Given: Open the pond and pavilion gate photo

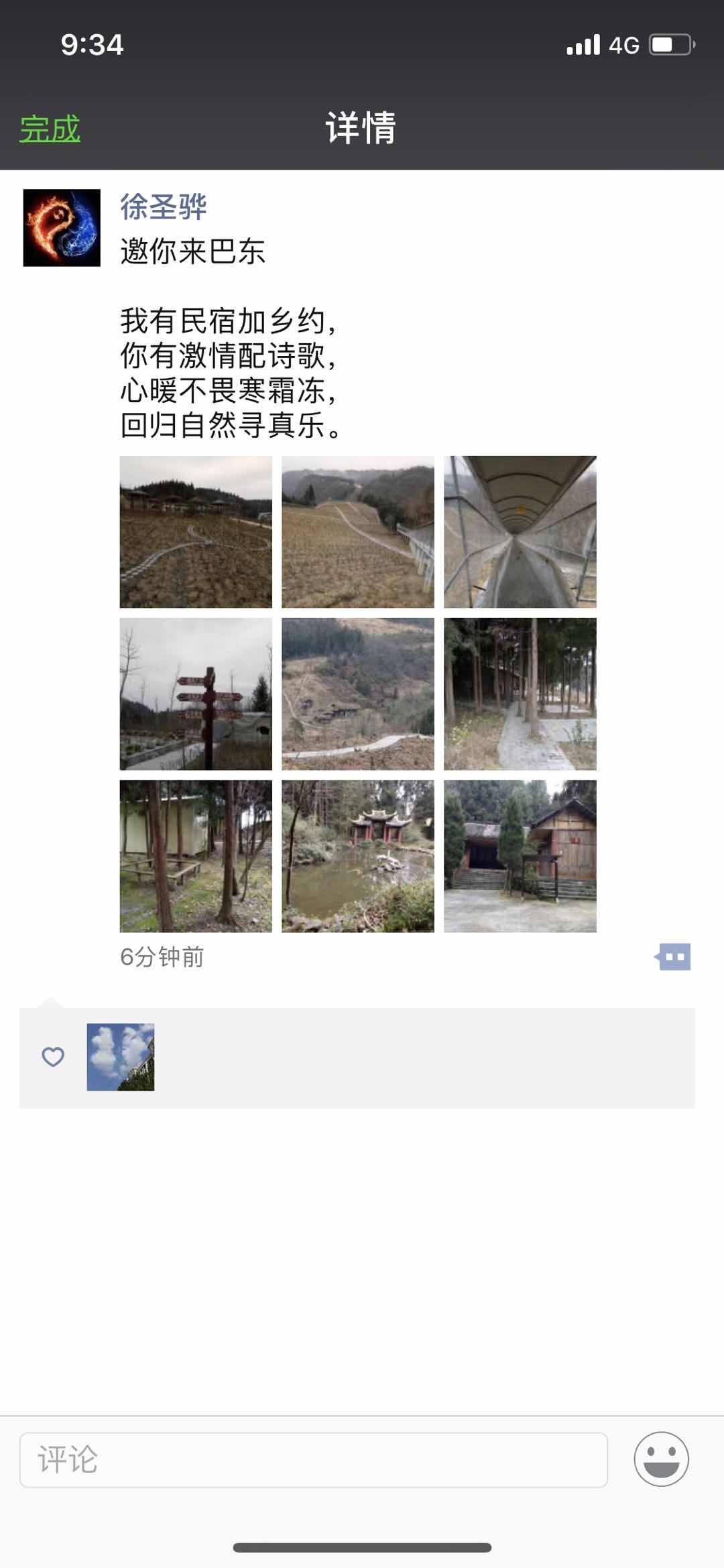Looking at the screenshot, I should 358,857.
